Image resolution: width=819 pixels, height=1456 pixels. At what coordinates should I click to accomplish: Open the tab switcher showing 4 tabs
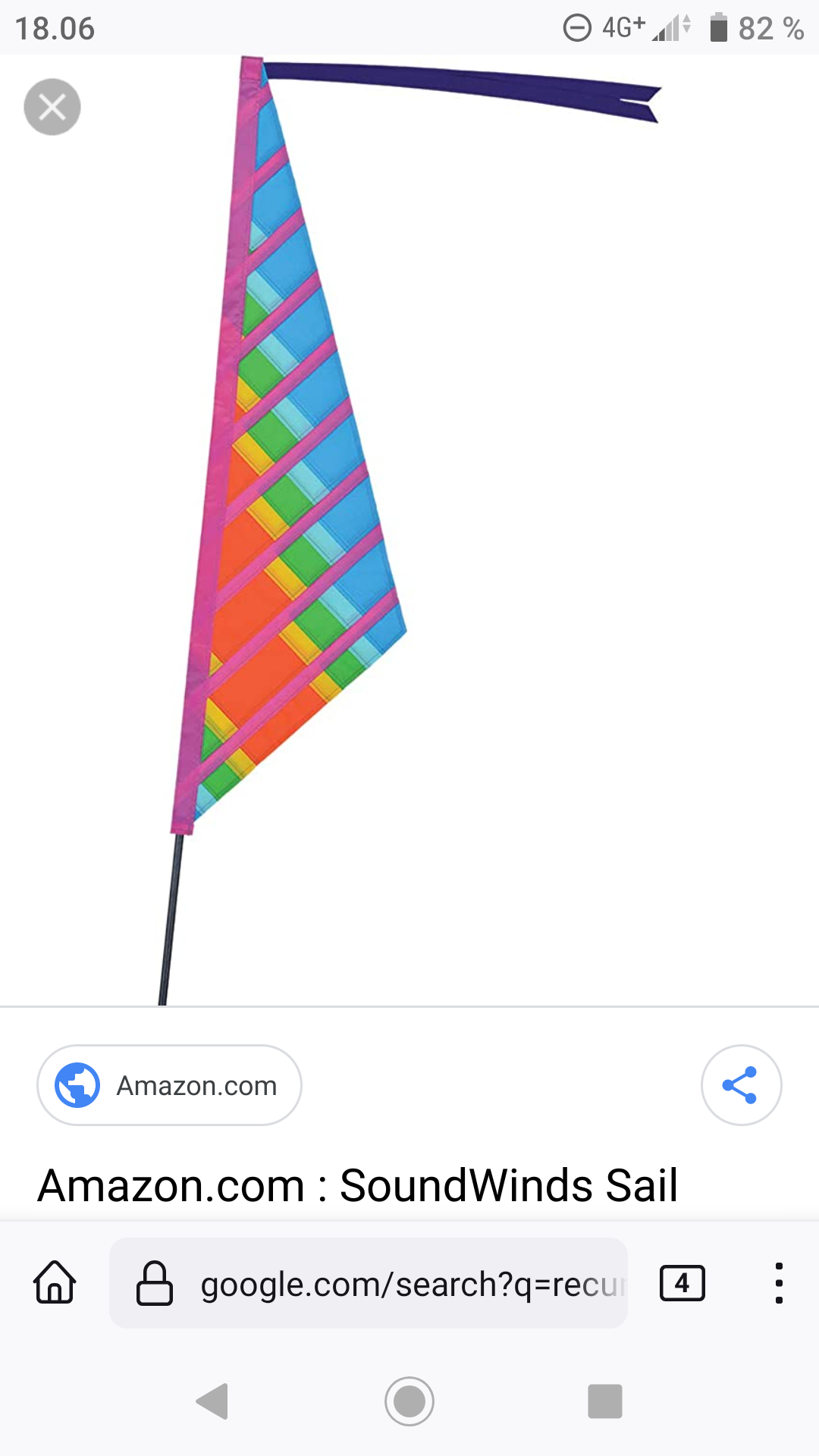[682, 1283]
